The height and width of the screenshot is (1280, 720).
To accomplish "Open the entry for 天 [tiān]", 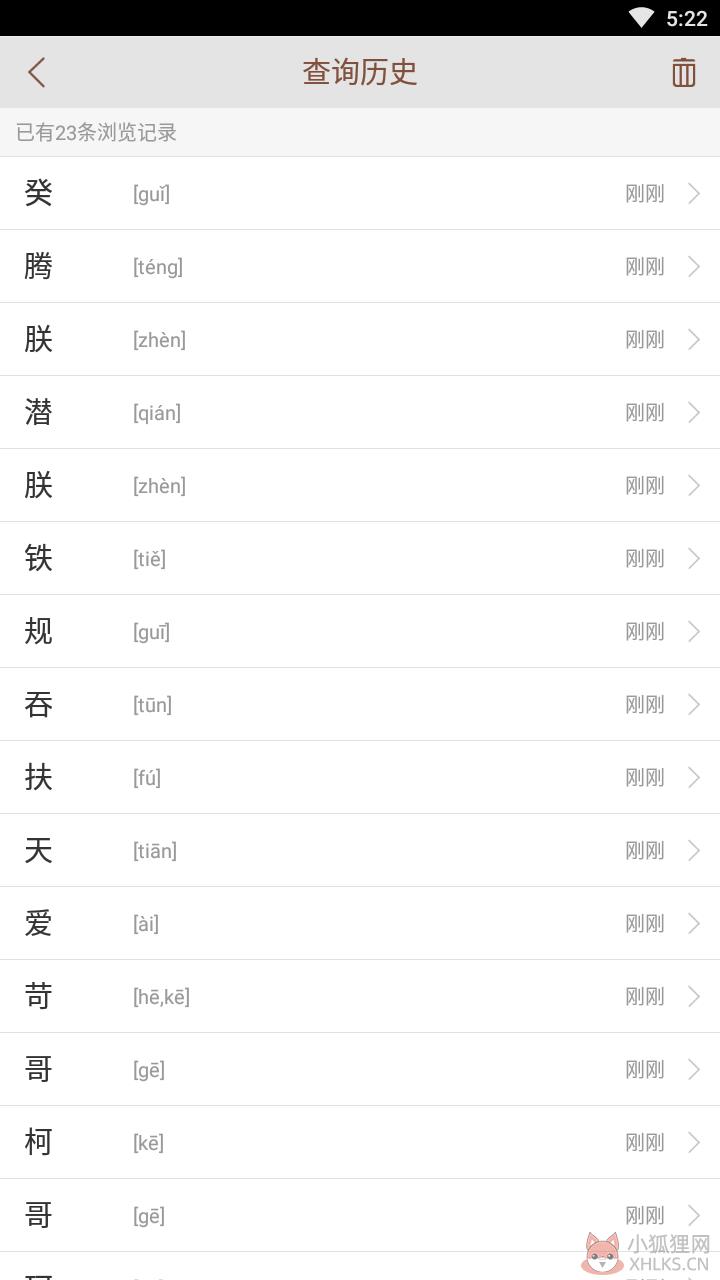I will pos(360,850).
